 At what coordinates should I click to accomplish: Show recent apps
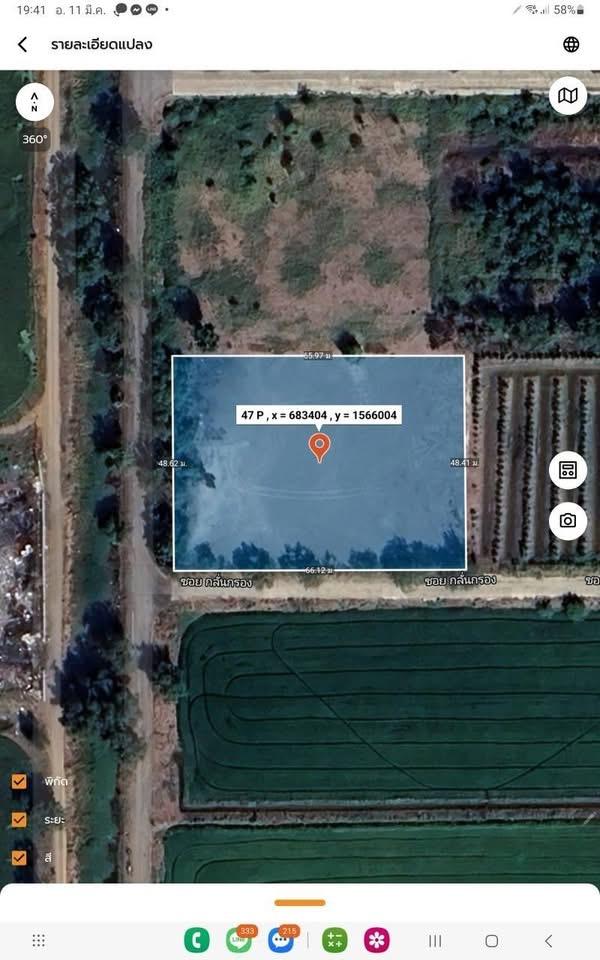435,941
